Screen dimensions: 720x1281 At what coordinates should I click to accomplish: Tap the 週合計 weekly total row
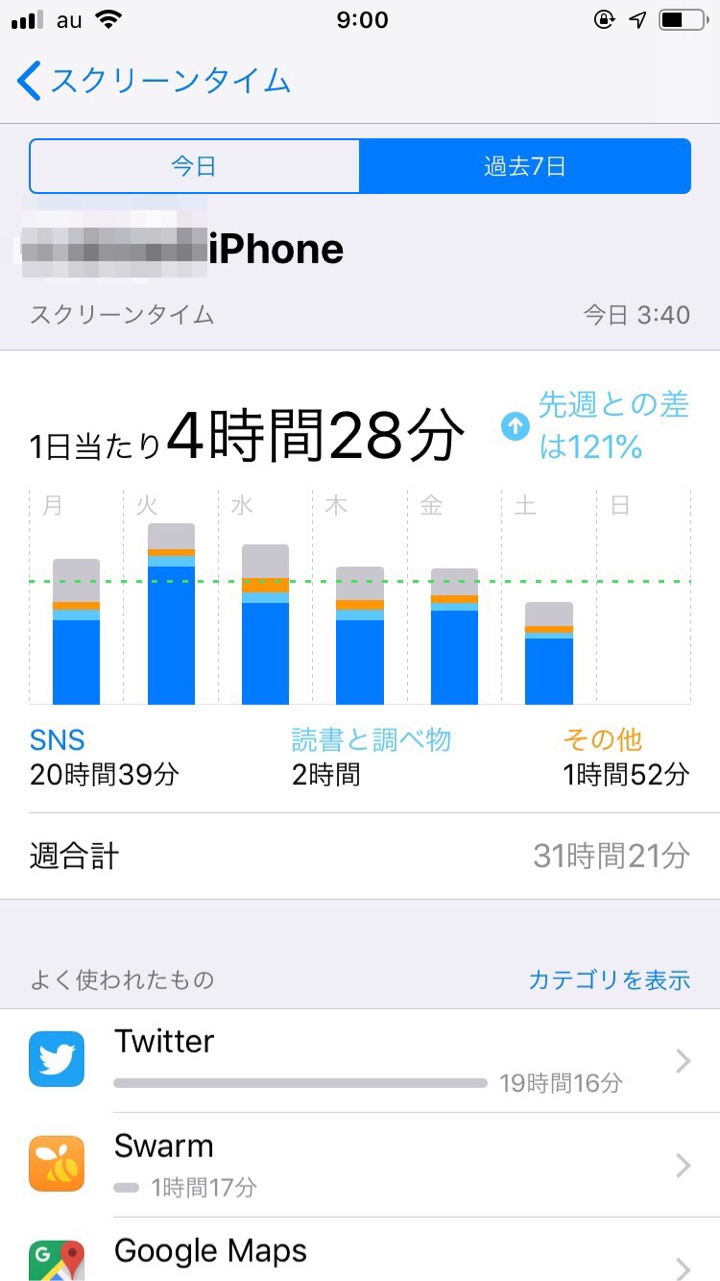coord(360,856)
